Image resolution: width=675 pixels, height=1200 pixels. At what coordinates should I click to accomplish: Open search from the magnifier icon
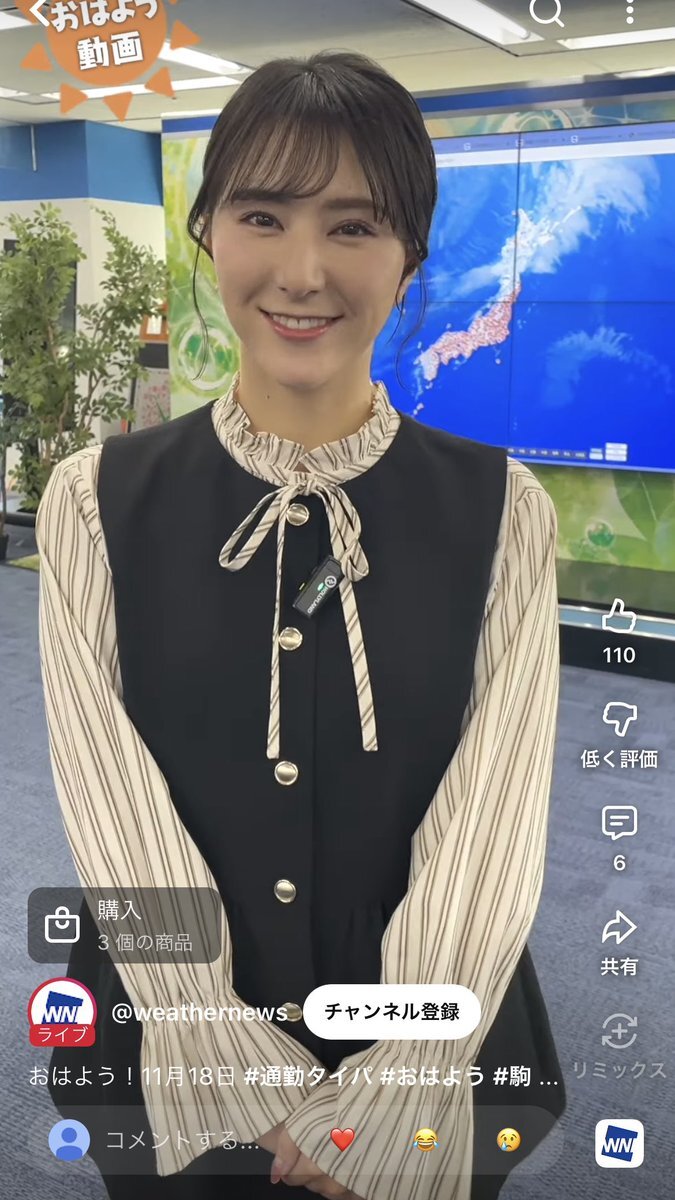click(547, 13)
